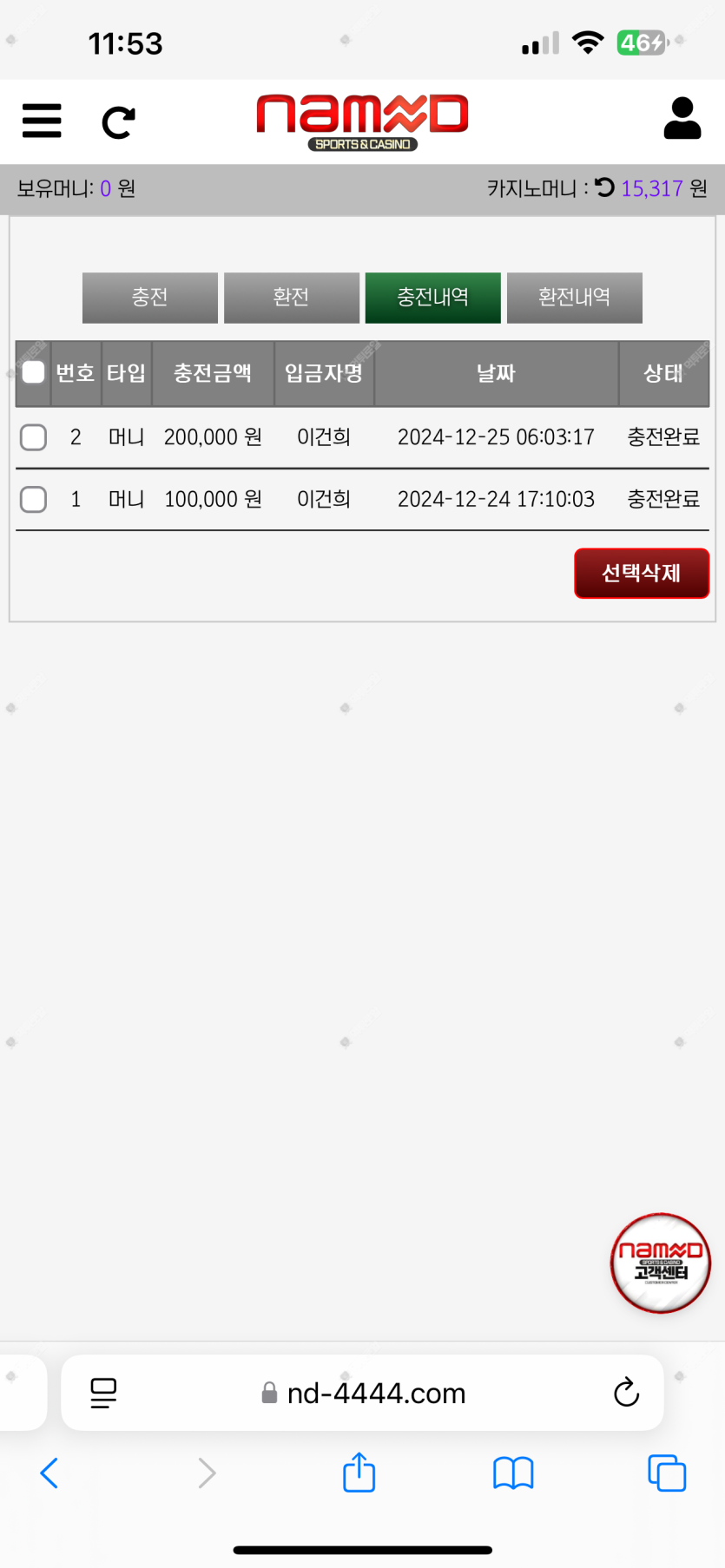Open the 고객센터 floating button
This screenshot has width=725, height=1568.
click(x=661, y=1263)
